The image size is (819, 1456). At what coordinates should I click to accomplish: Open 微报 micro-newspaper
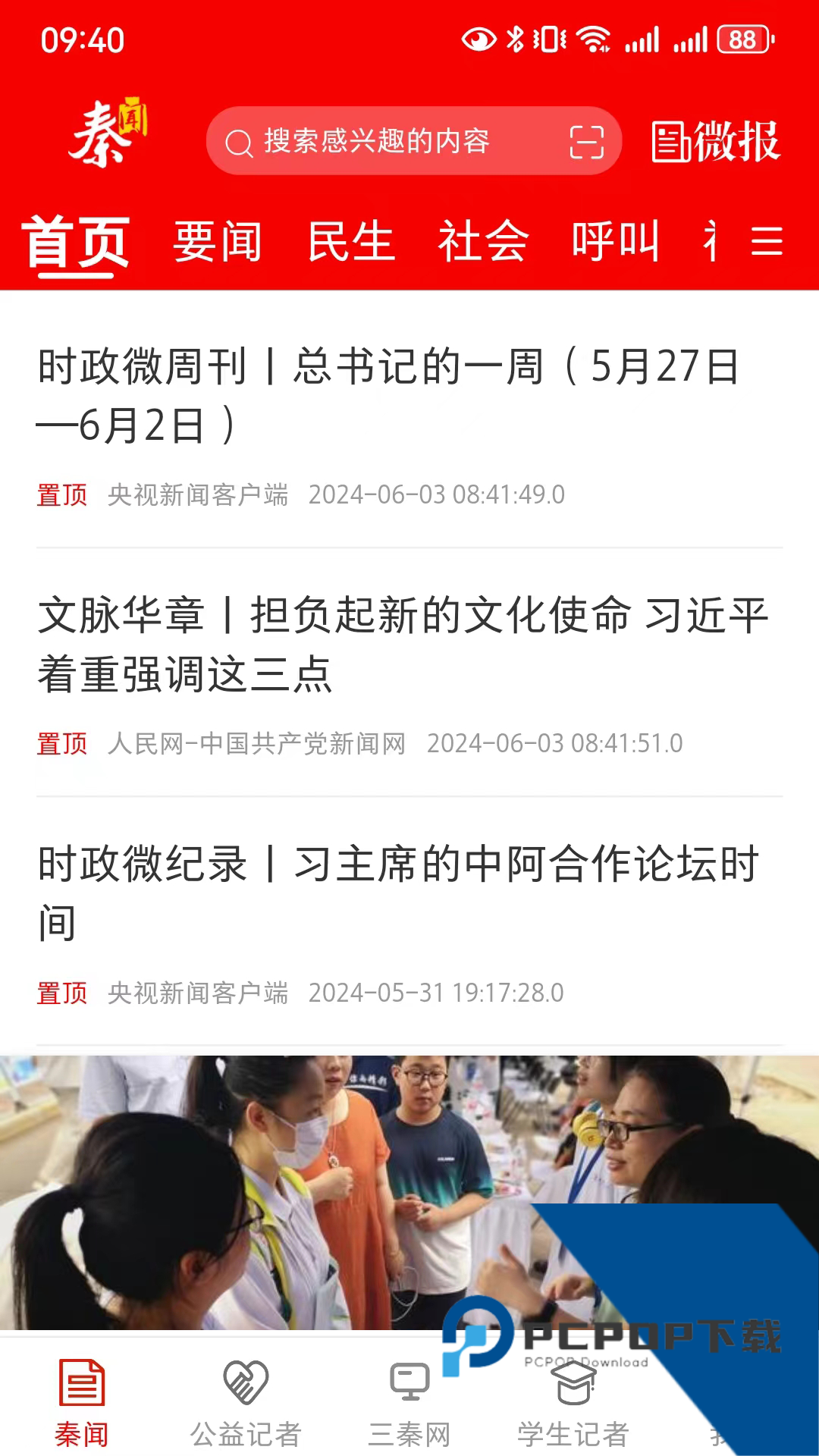716,142
